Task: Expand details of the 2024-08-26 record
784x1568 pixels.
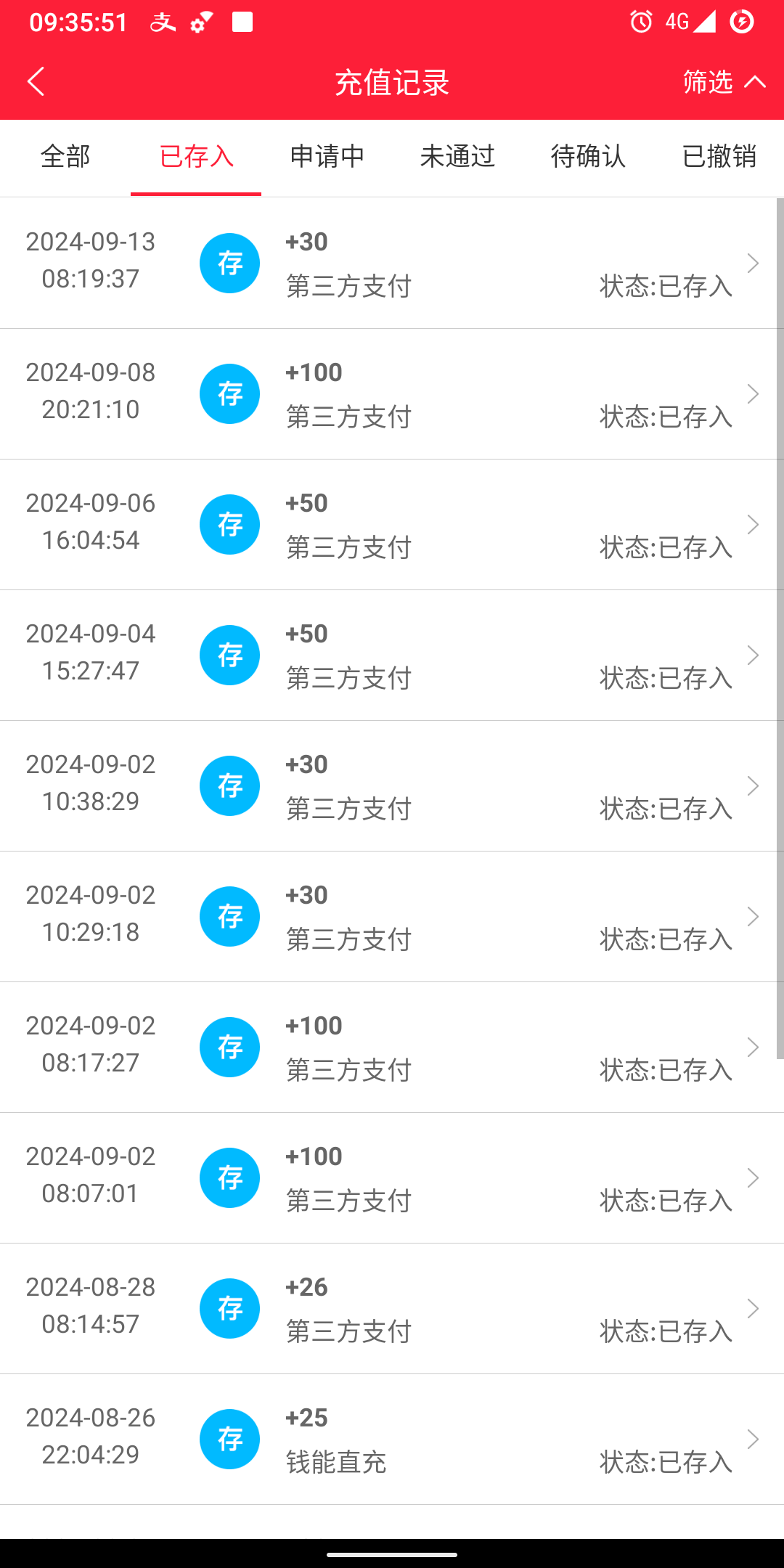Action: click(x=753, y=1439)
